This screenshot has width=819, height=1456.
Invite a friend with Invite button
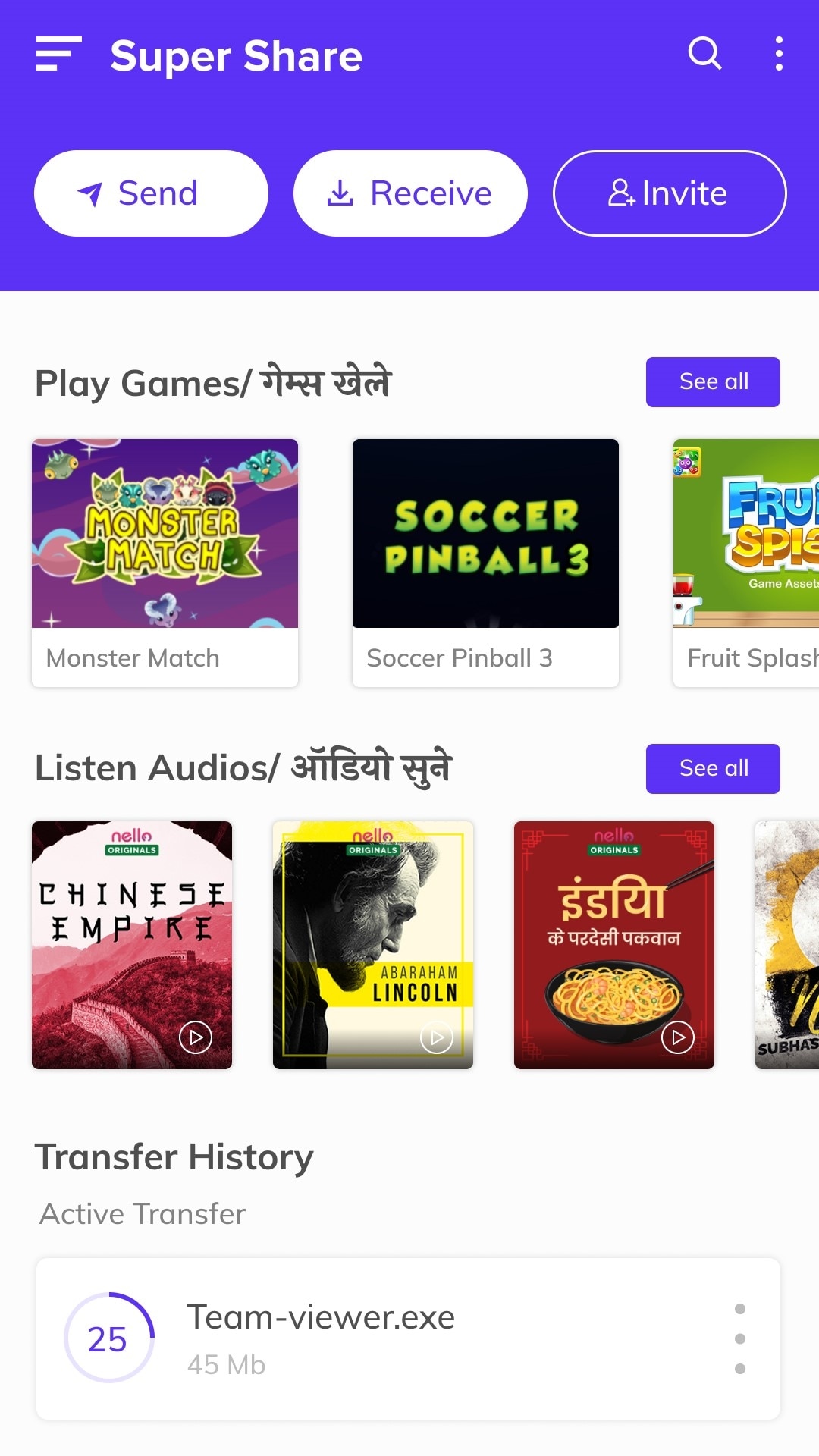pyautogui.click(x=670, y=193)
